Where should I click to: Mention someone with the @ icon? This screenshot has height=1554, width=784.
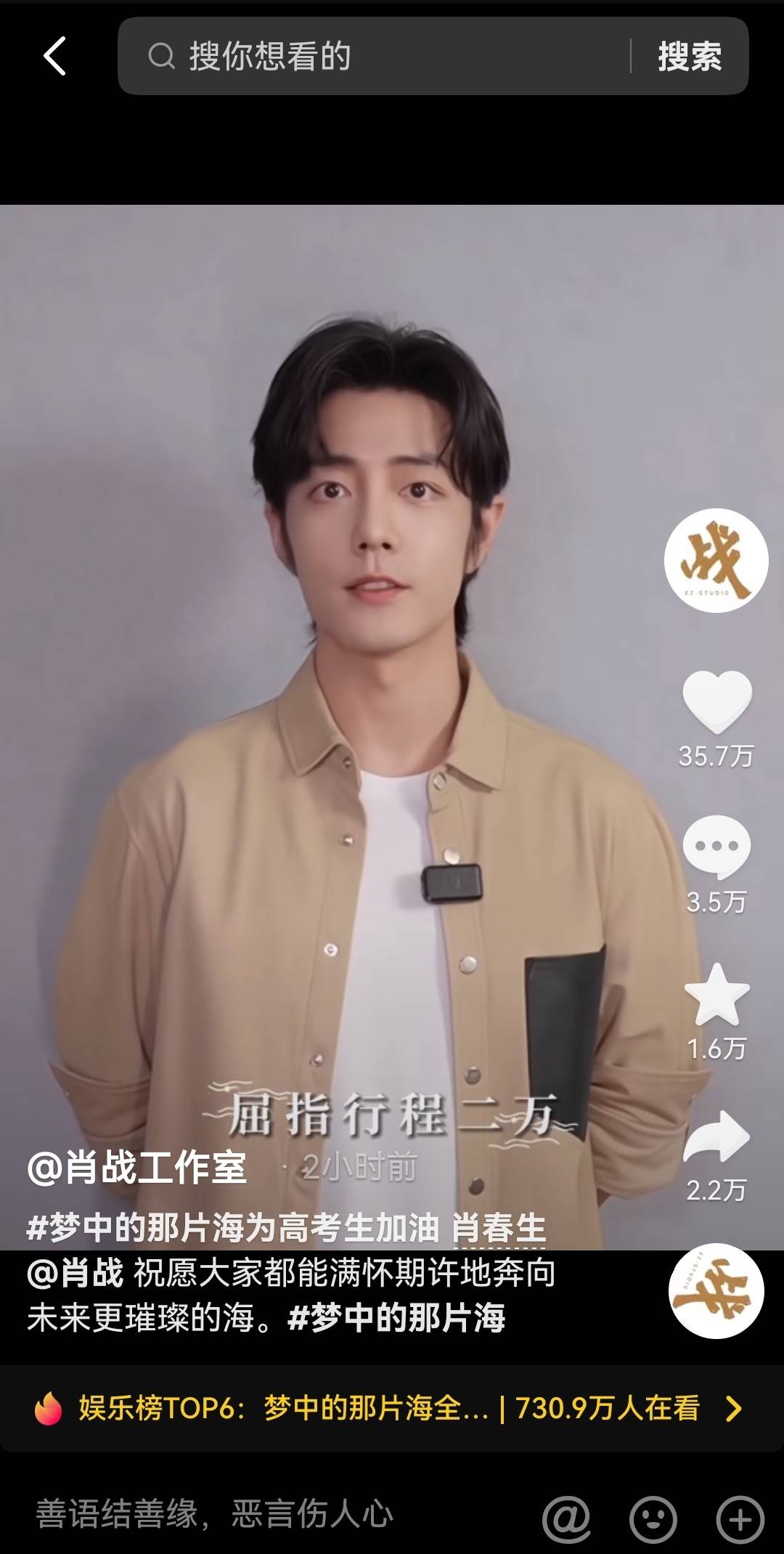click(566, 1518)
